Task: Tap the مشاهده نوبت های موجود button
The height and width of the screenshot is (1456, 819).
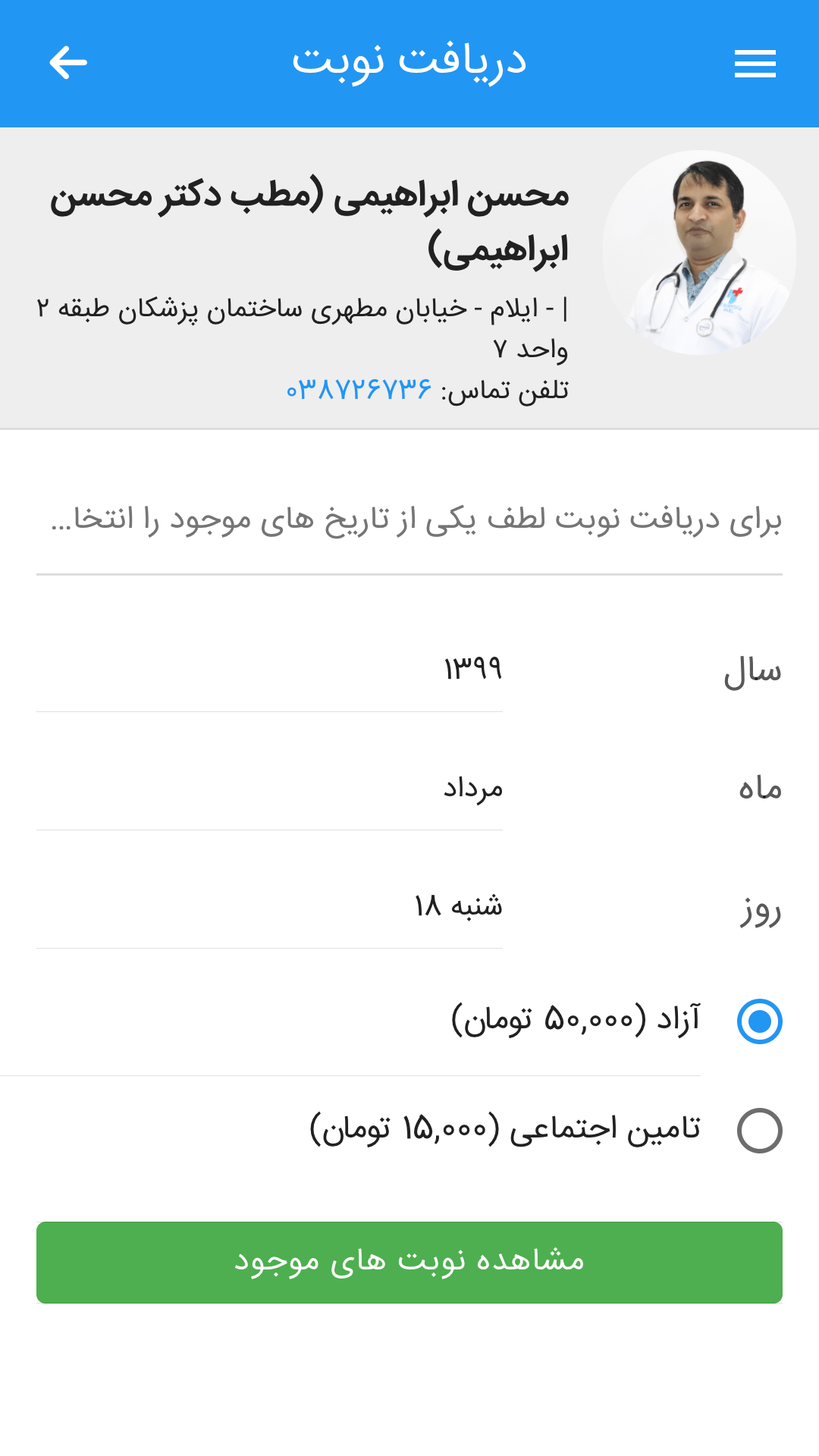Action: click(x=409, y=1262)
